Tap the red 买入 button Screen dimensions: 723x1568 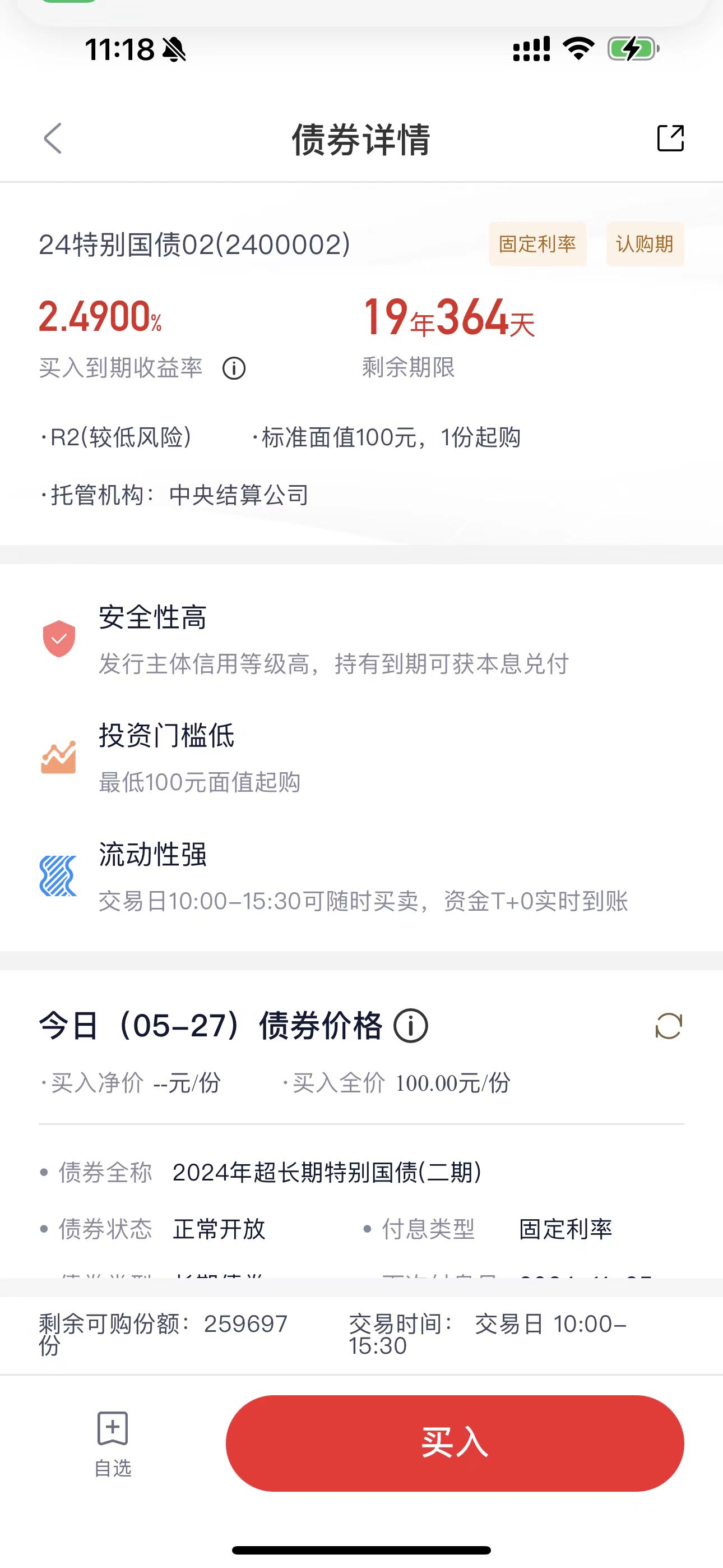coord(455,1443)
